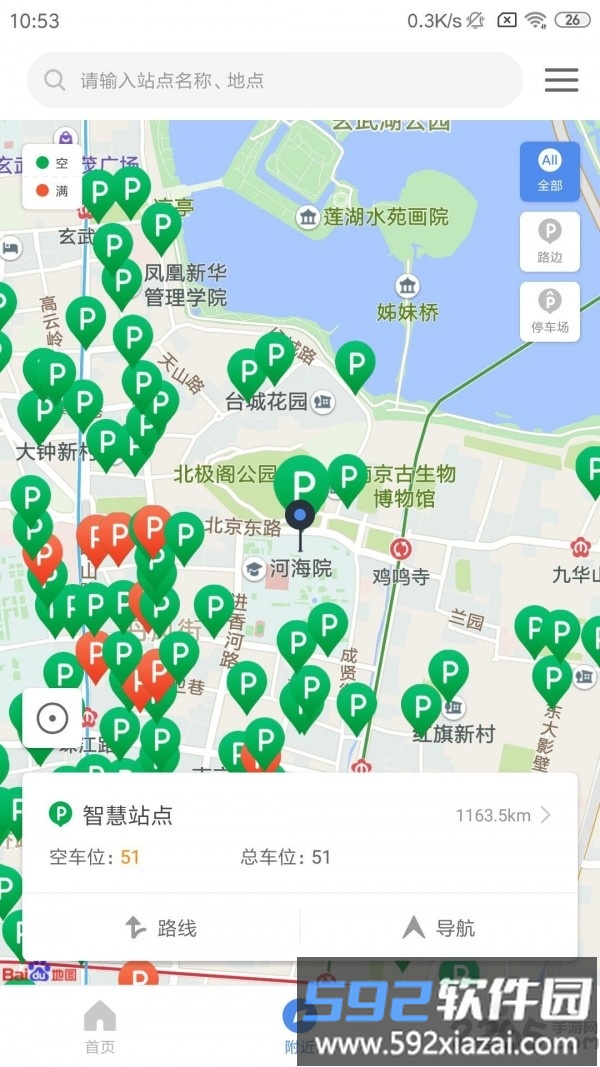This screenshot has height=1067, width=600.
Task: Show 路线 route to the station
Action: point(161,928)
